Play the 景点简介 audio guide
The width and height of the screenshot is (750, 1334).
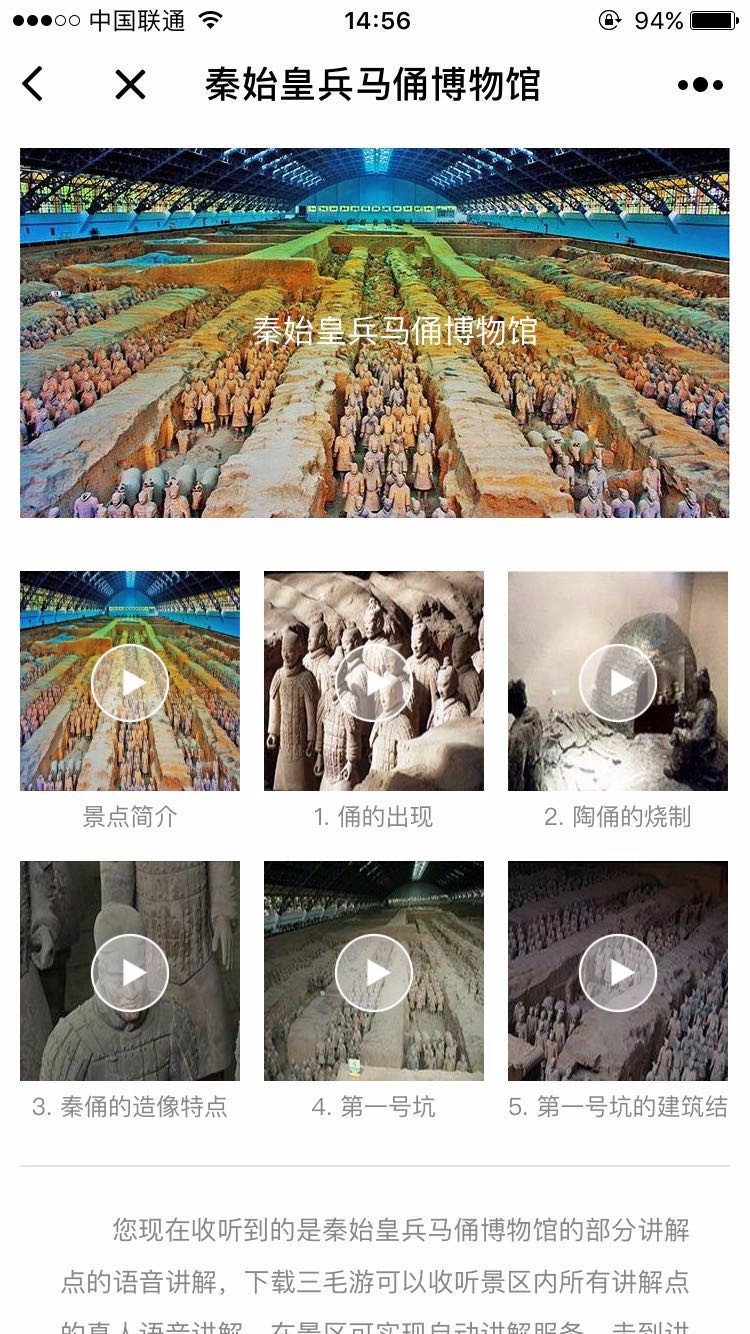pos(130,682)
